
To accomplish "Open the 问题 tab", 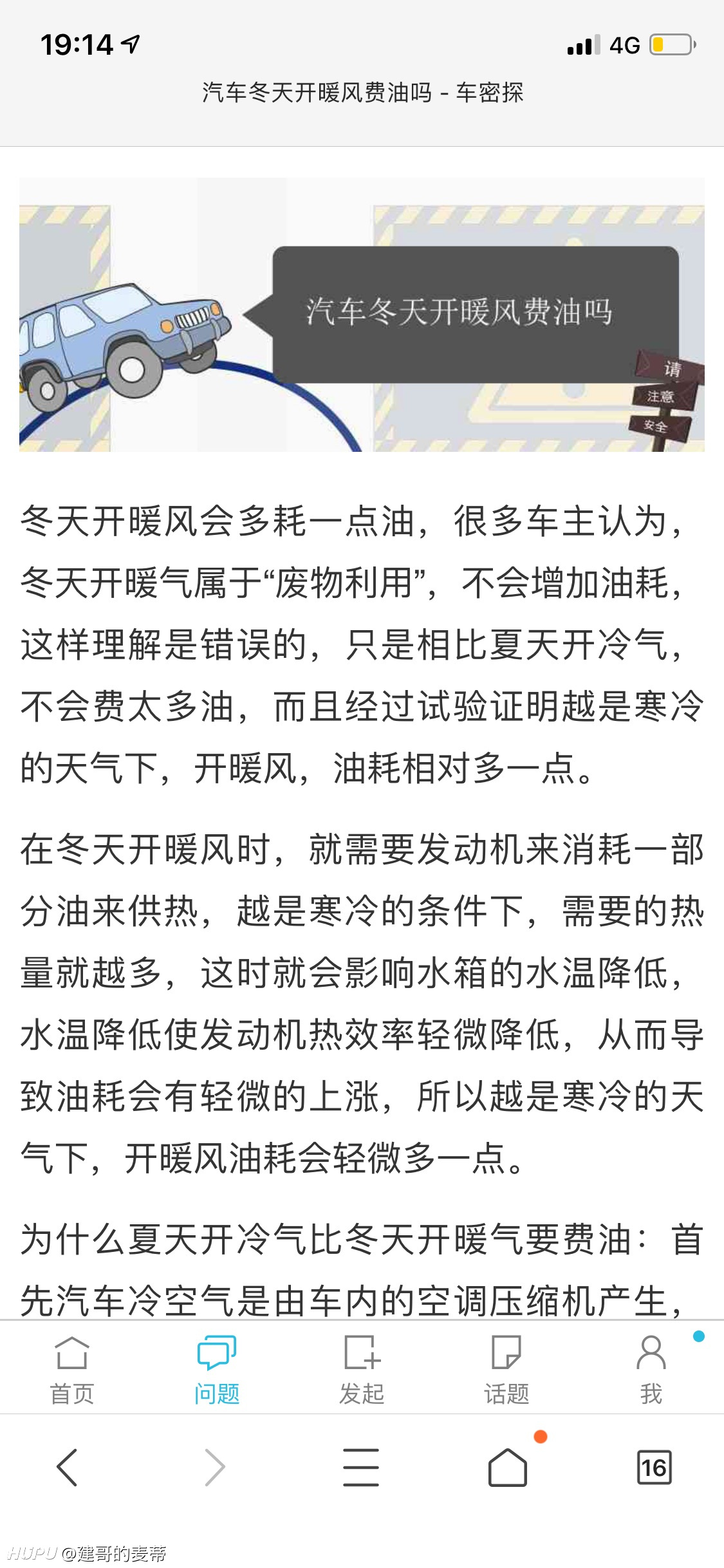I will (x=217, y=1369).
